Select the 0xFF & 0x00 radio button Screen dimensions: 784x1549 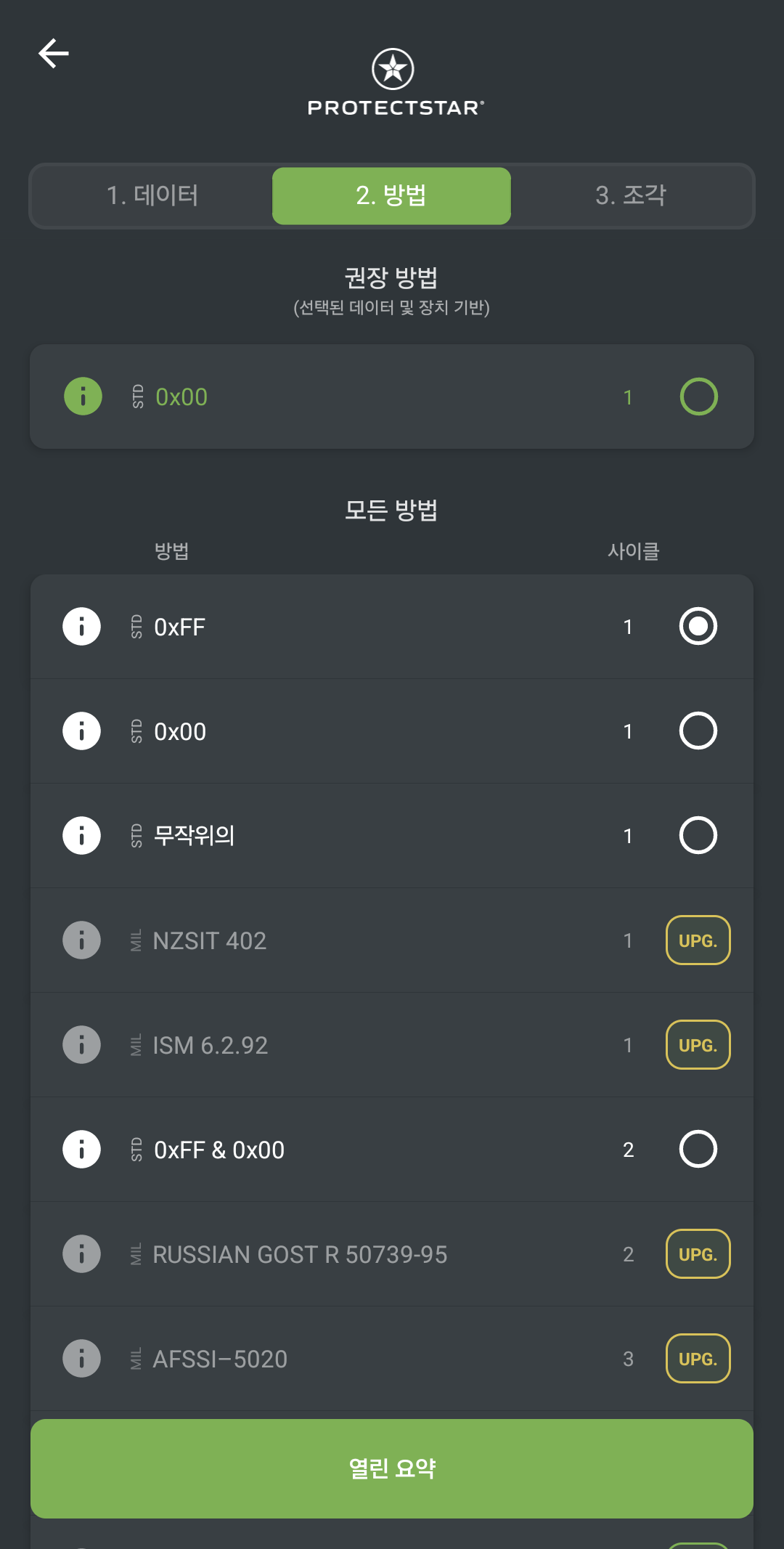(698, 1149)
